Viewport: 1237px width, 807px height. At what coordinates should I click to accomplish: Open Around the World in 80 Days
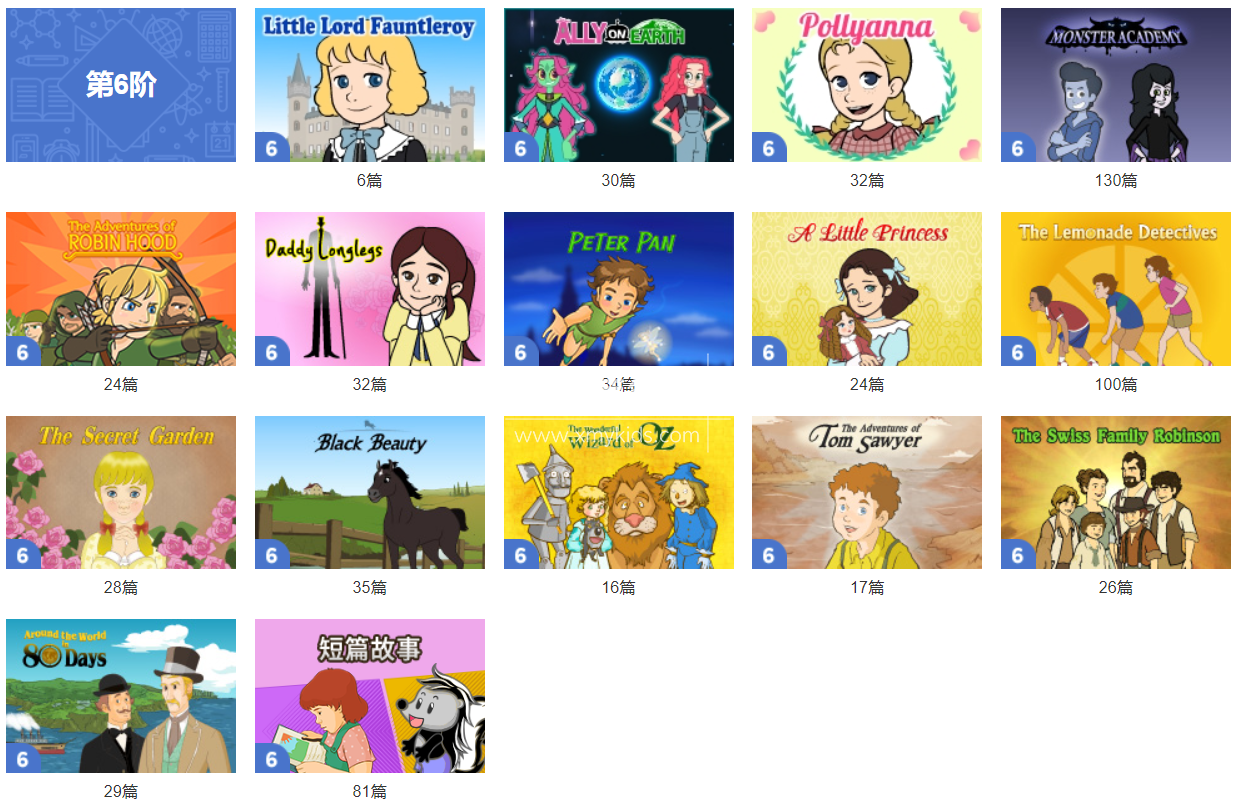pos(121,696)
